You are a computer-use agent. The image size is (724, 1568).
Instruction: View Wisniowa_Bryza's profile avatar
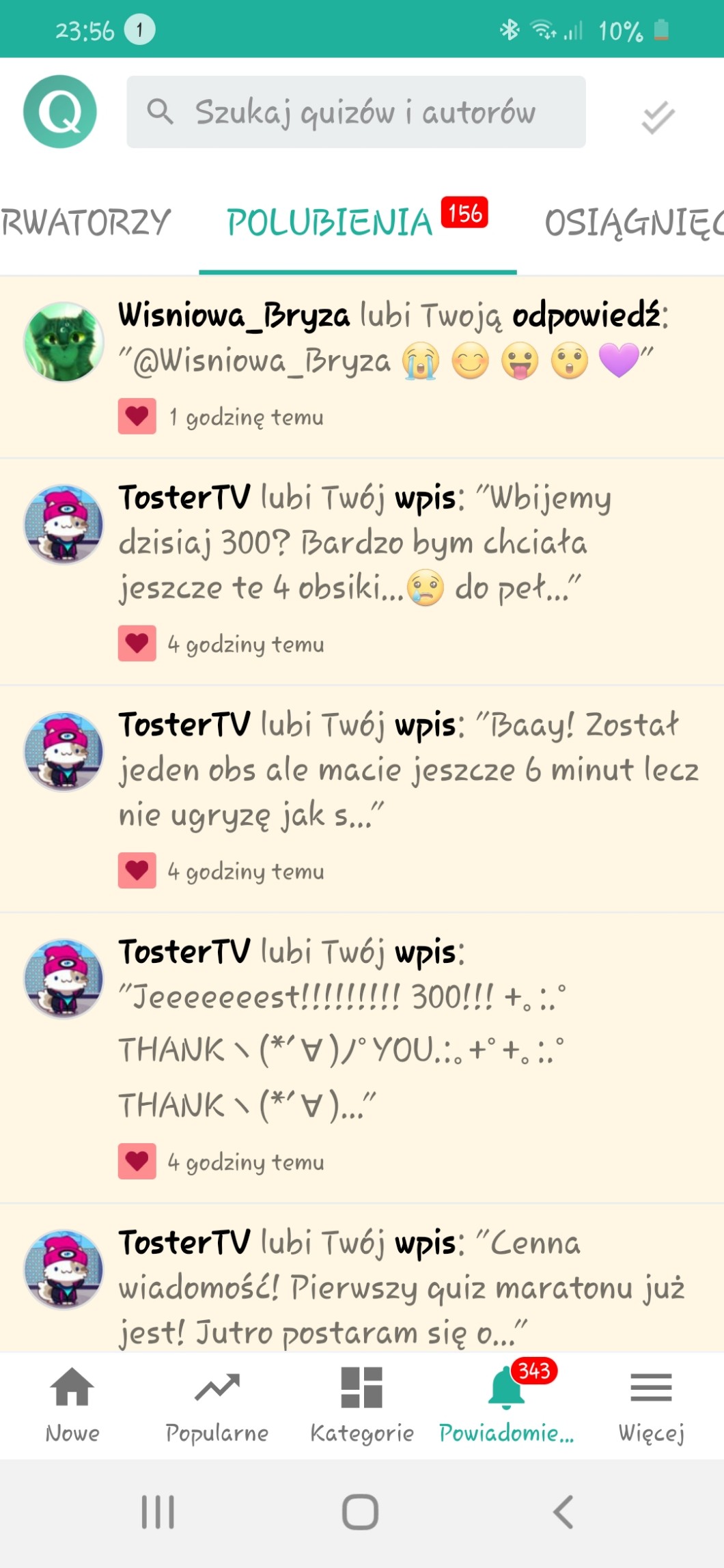pos(64,341)
